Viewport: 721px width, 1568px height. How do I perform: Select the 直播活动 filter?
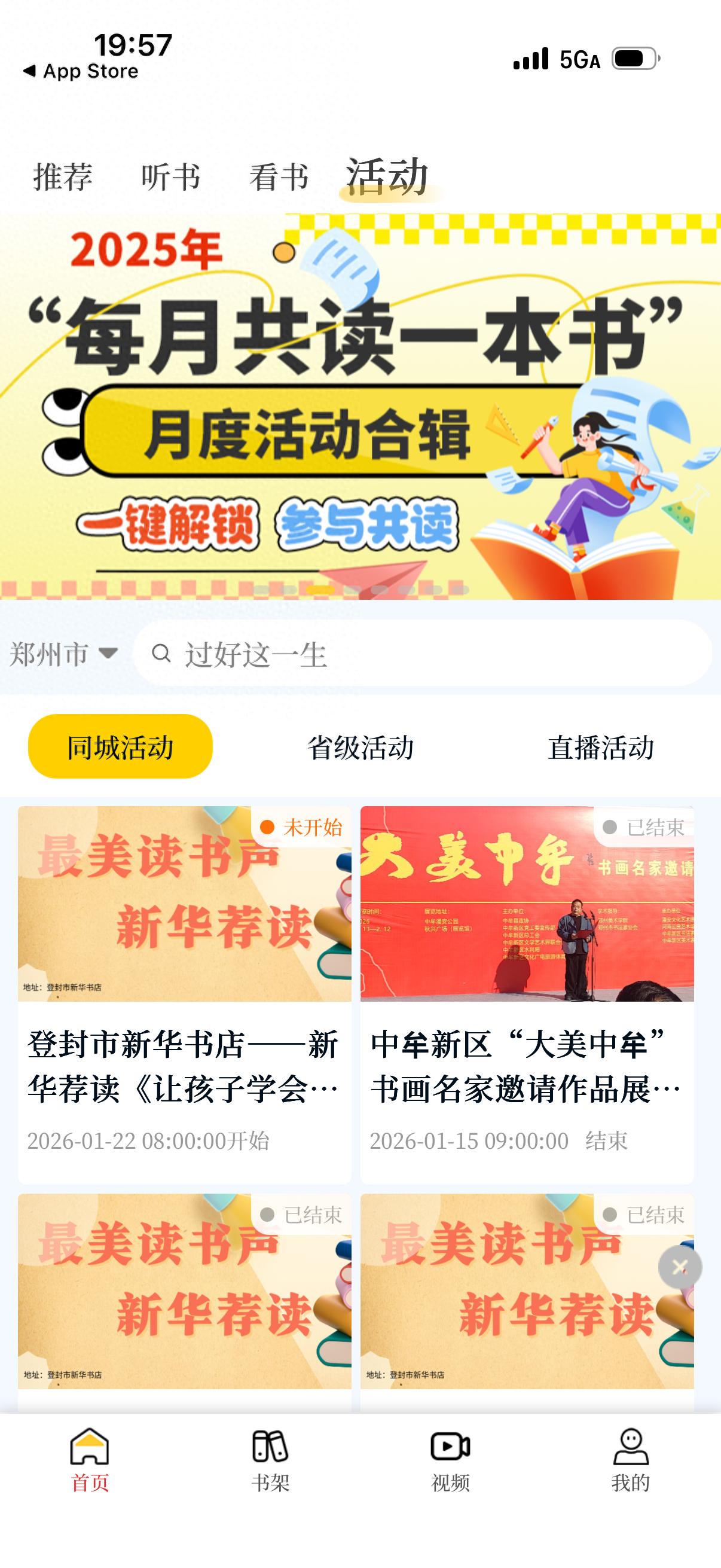600,747
